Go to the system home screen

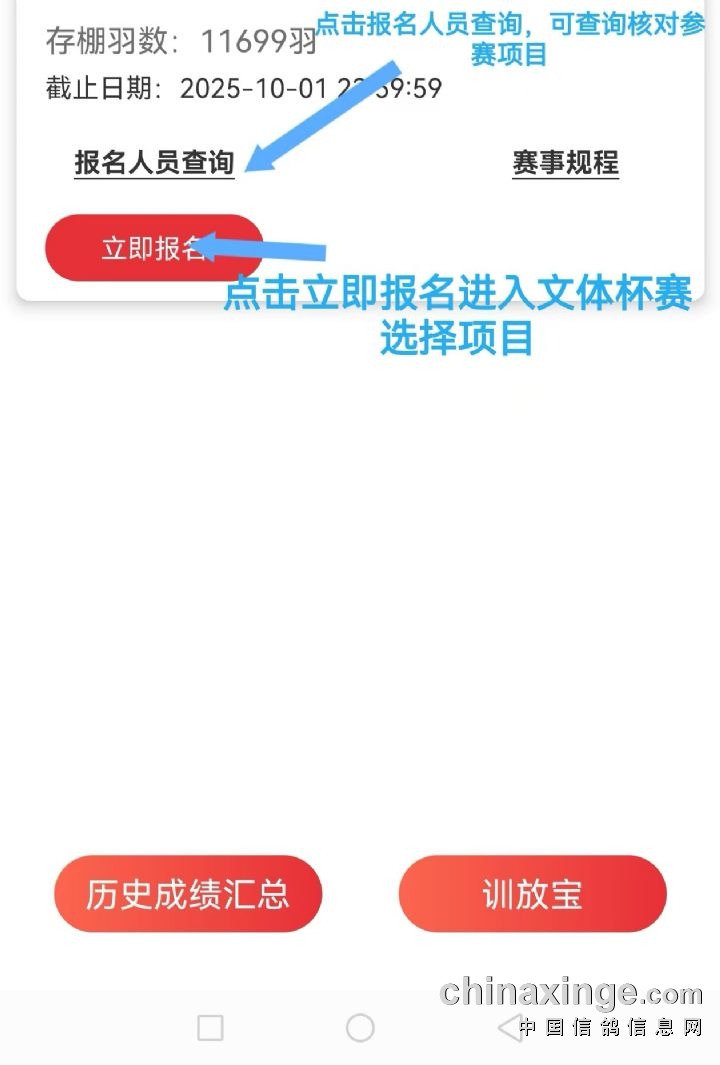coord(360,1027)
